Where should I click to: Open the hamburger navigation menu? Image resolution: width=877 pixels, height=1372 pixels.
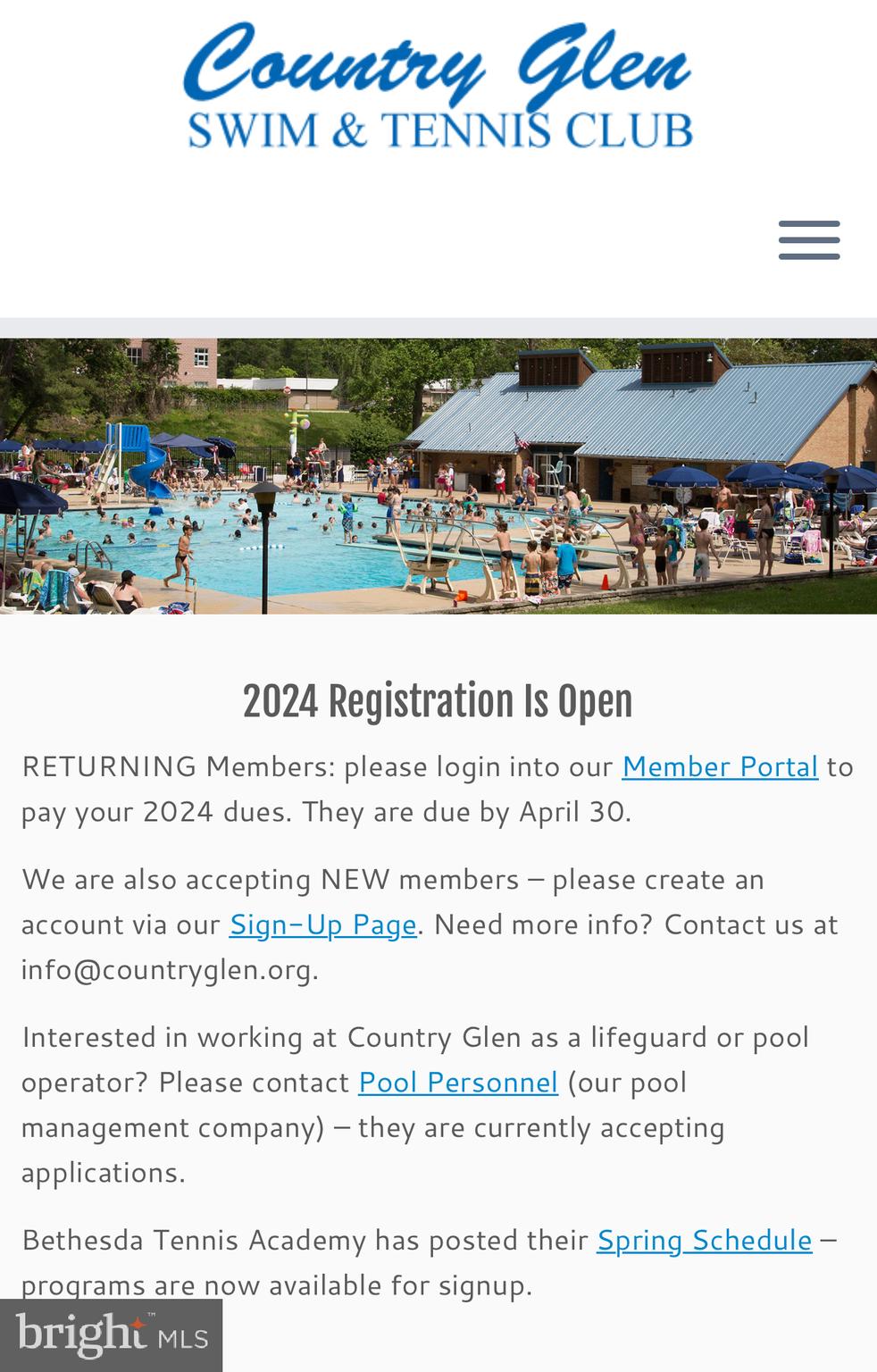[808, 240]
